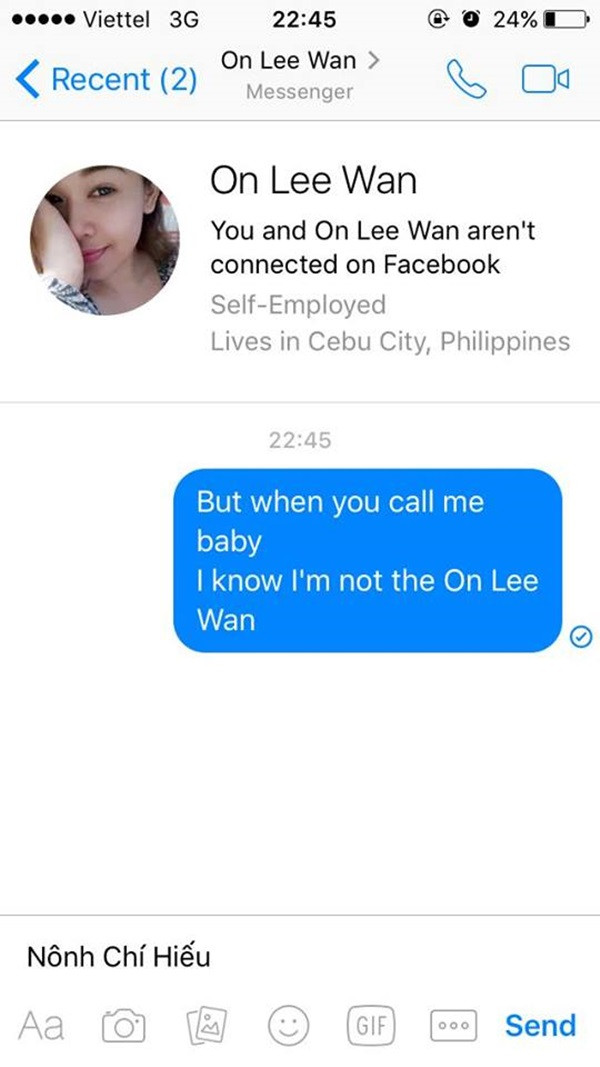
Task: Open the camera to take a photo
Action: [x=124, y=1026]
